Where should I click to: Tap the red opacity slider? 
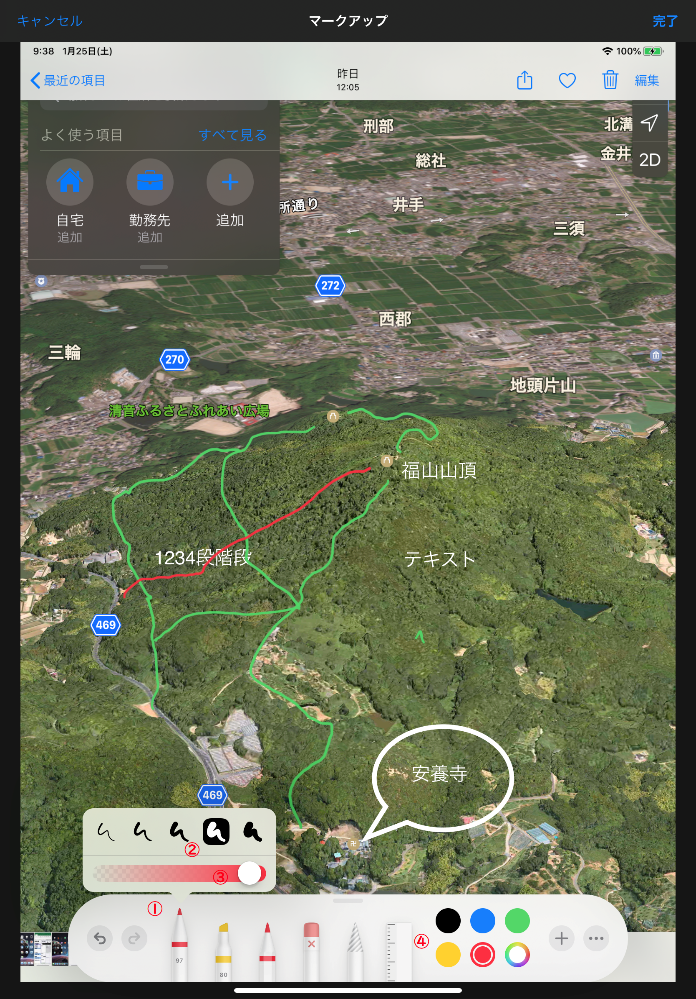(179, 873)
